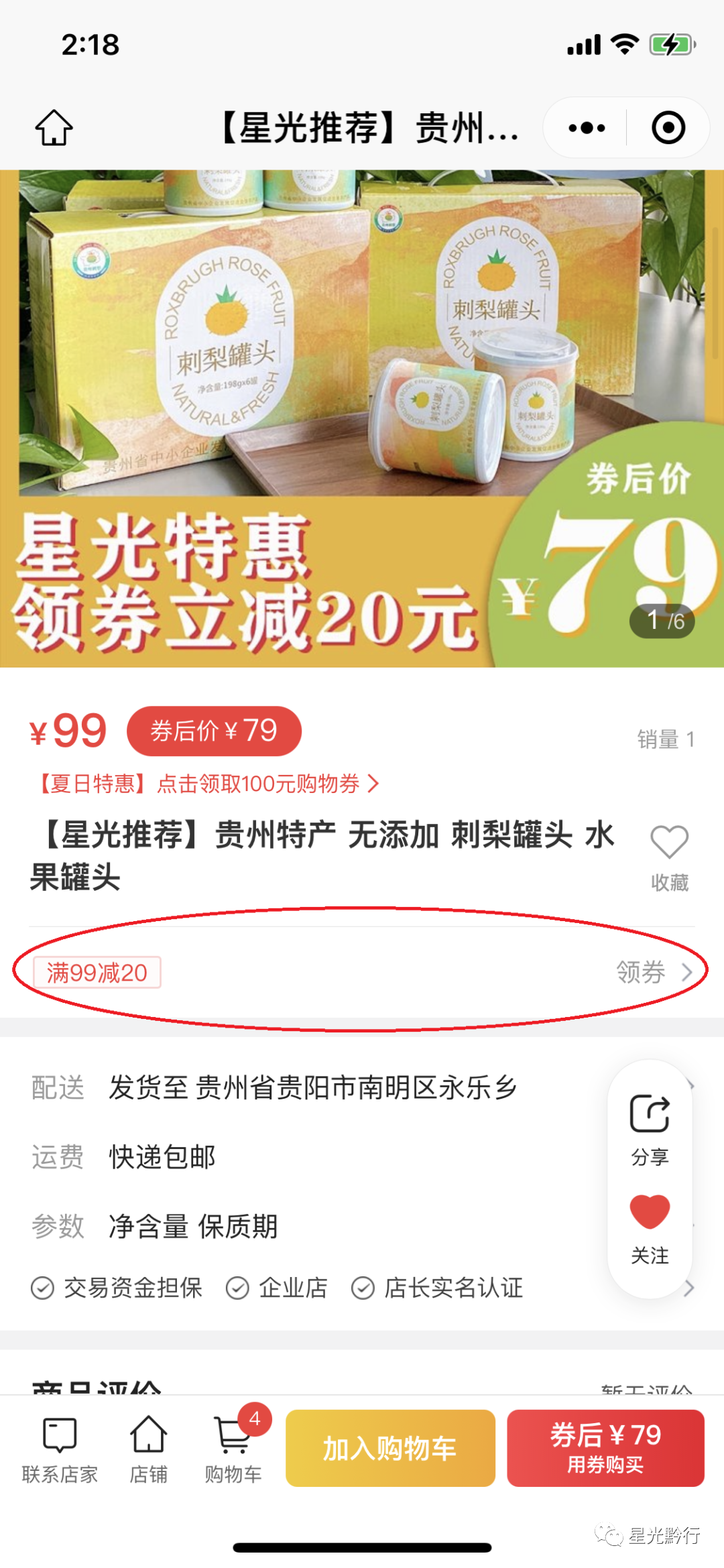Contact the seller via 联系店家
The image size is (724, 1568).
tap(60, 1449)
